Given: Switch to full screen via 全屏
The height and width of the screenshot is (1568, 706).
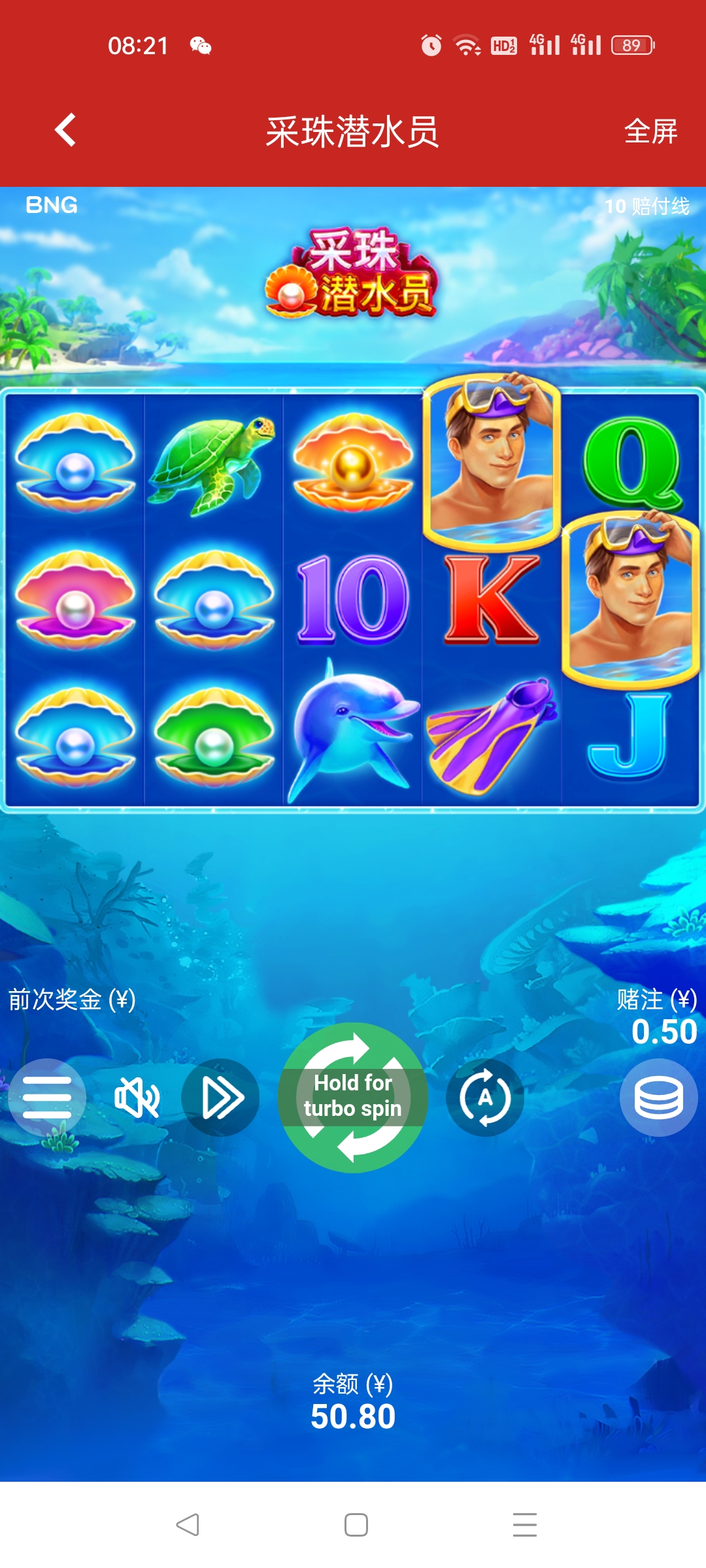Looking at the screenshot, I should [650, 131].
